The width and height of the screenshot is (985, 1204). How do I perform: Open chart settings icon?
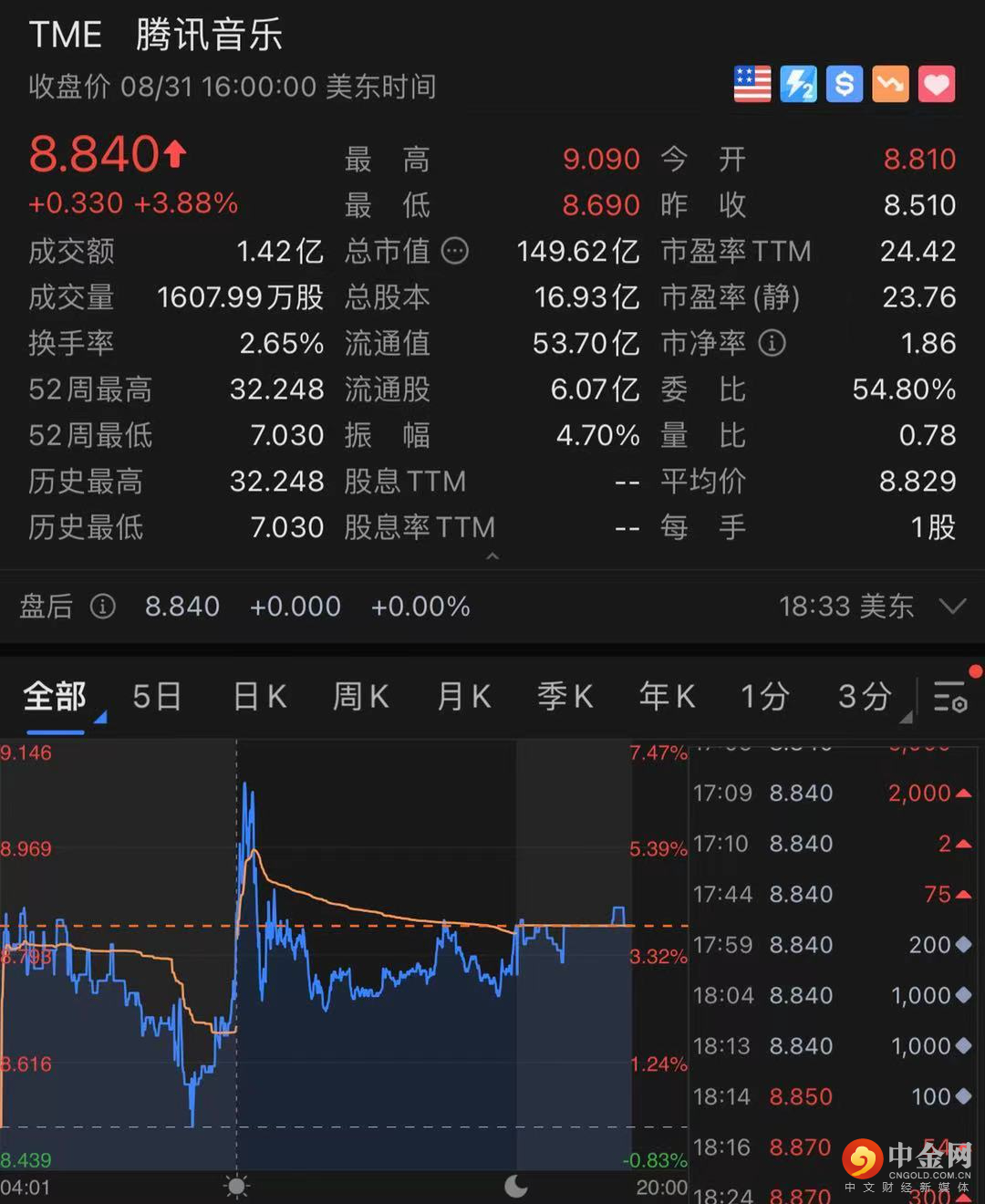pyautogui.click(x=950, y=696)
